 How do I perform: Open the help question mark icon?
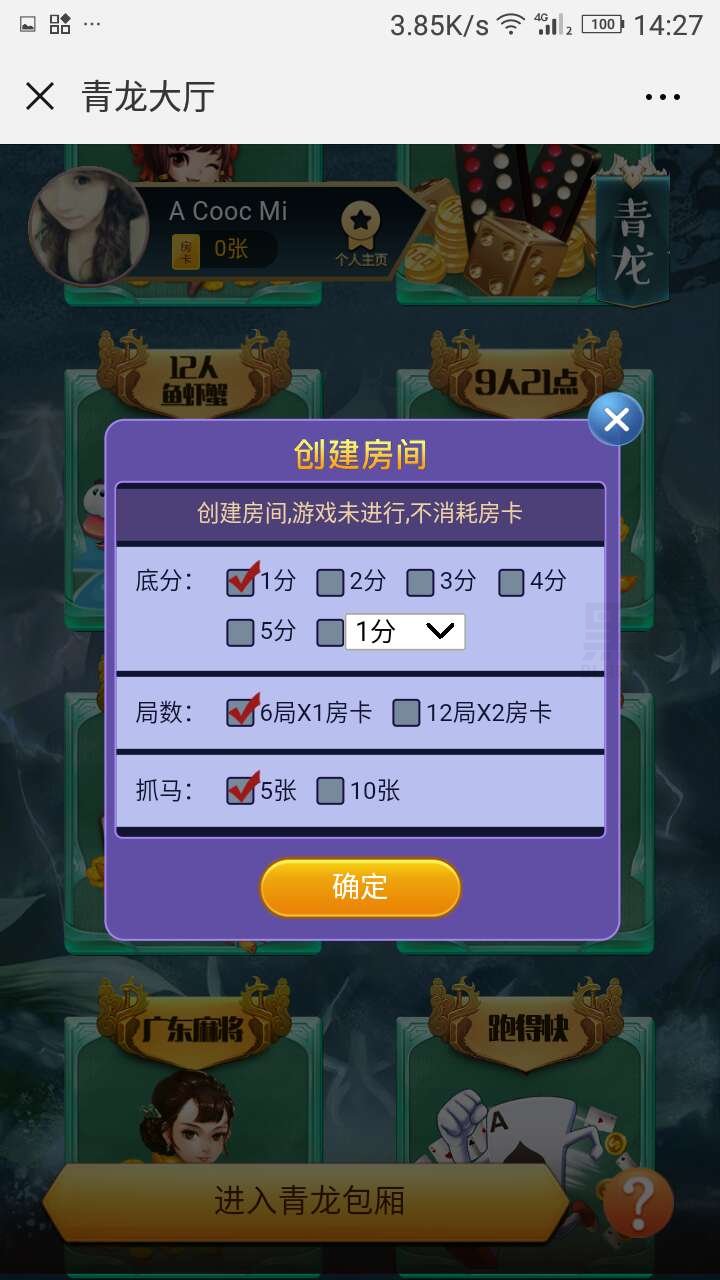pyautogui.click(x=638, y=1199)
